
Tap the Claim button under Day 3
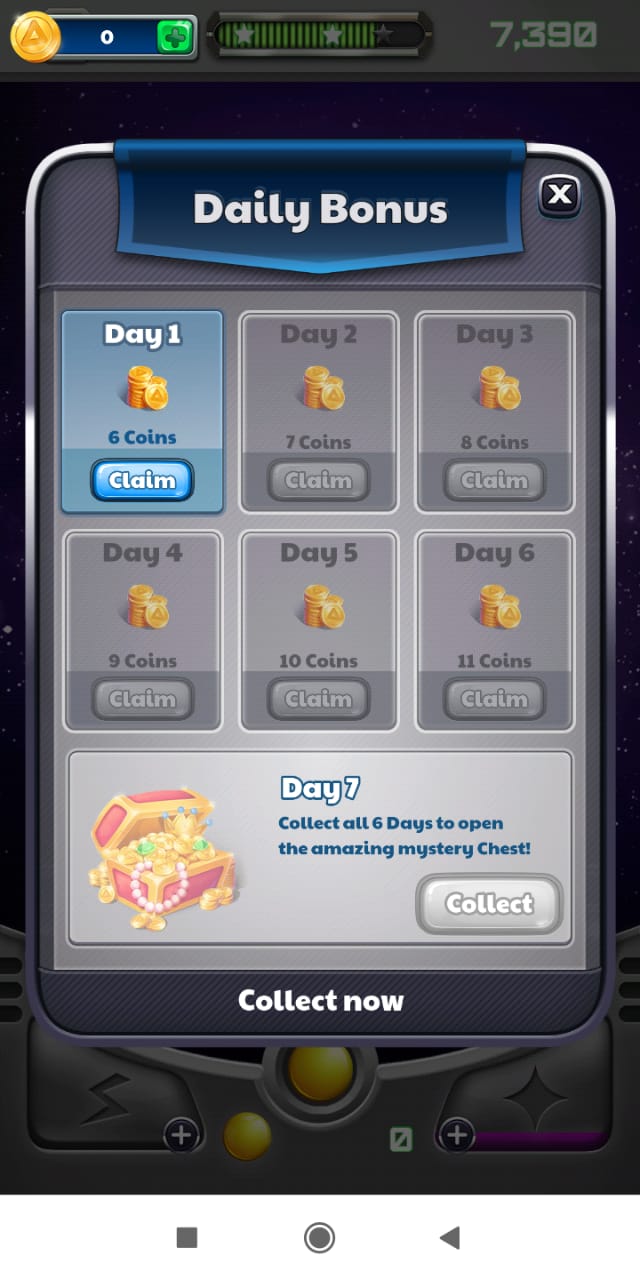coord(494,481)
